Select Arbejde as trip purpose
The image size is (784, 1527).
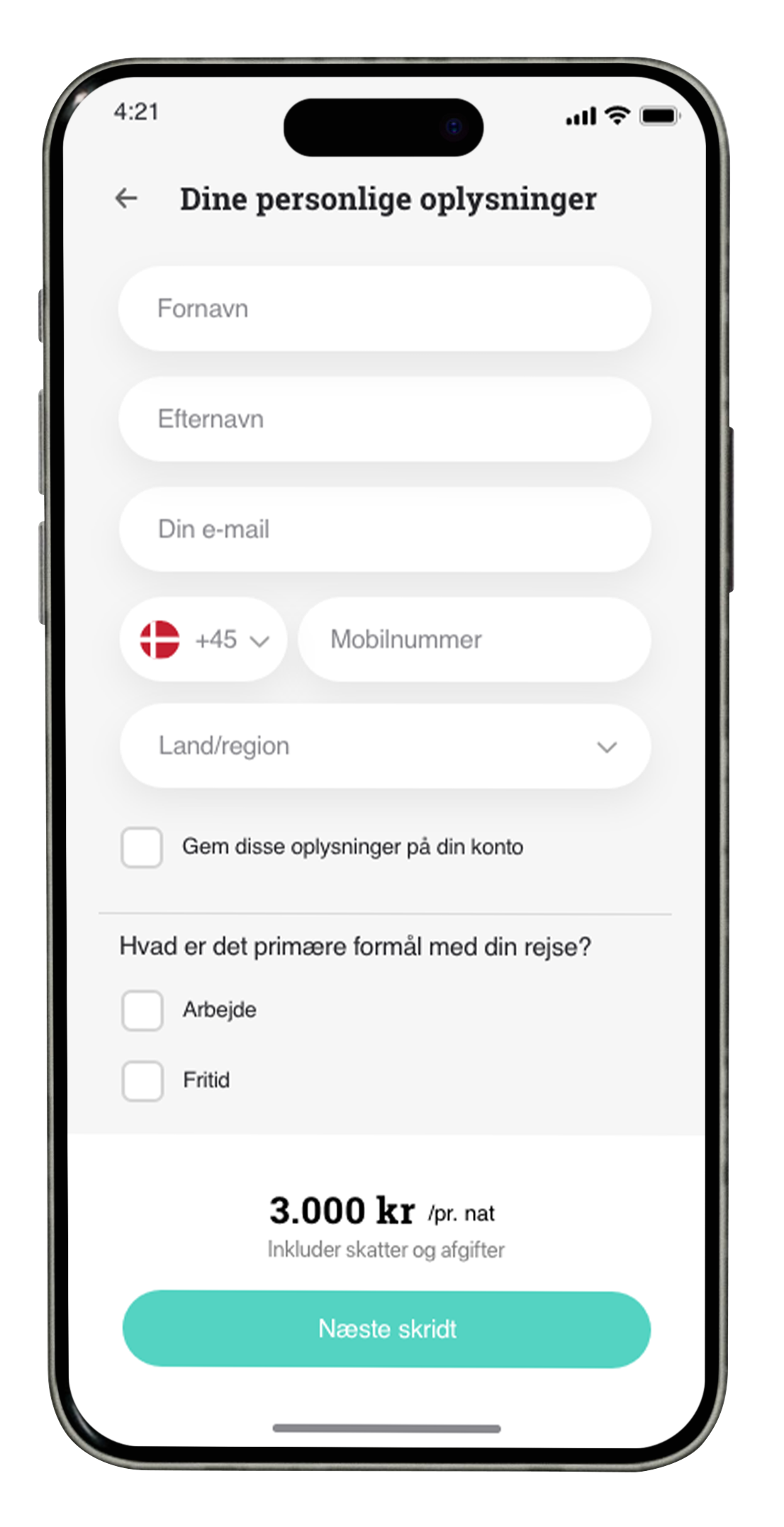coord(142,1010)
